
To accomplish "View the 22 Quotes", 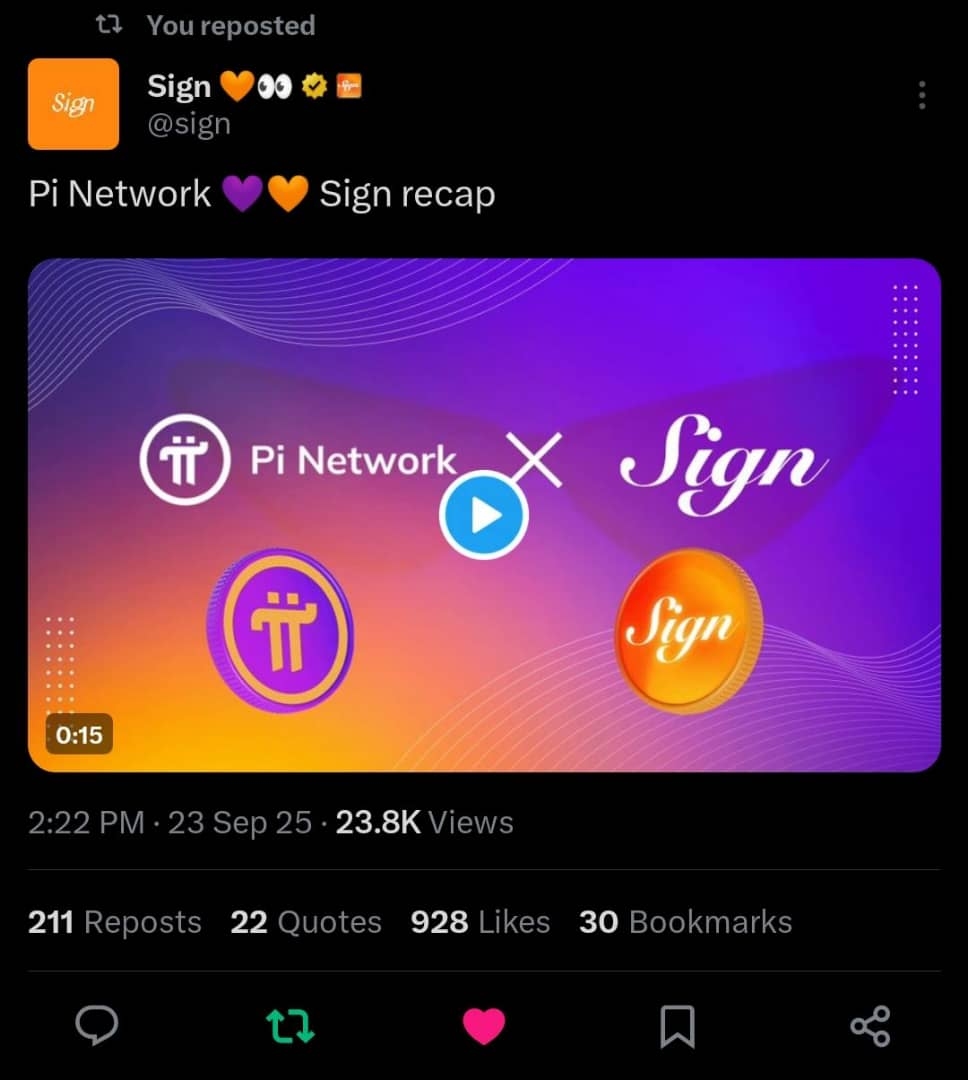I will click(x=306, y=922).
